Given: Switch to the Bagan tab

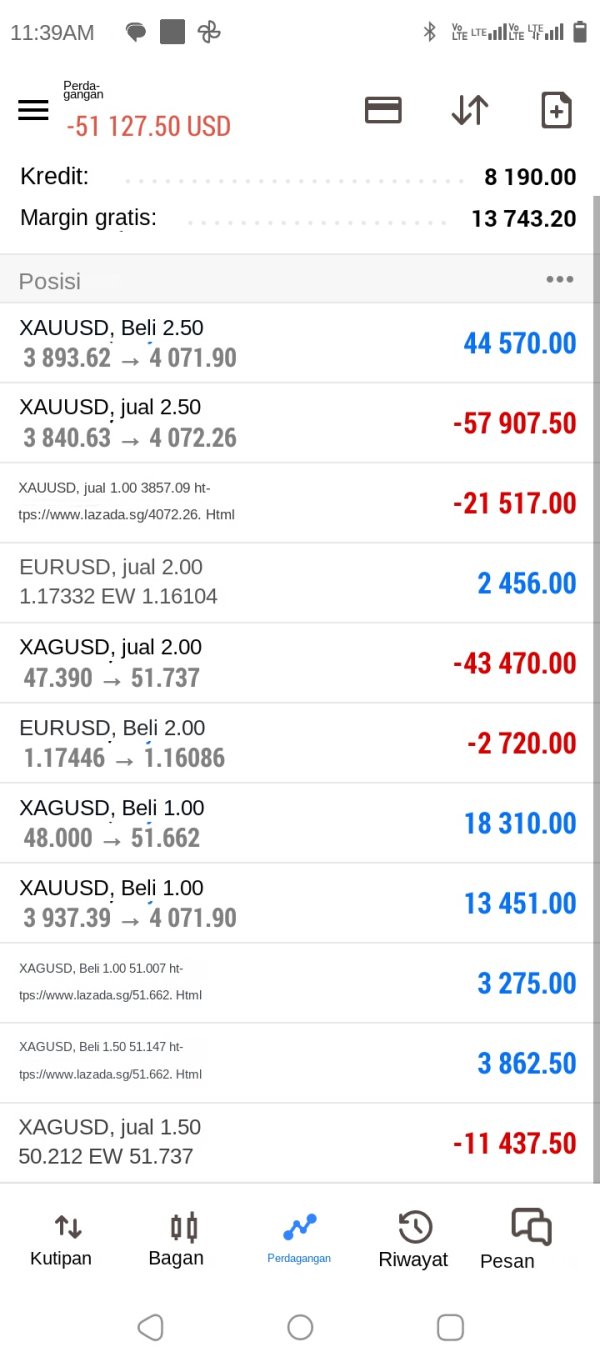Looking at the screenshot, I should click(x=177, y=1239).
